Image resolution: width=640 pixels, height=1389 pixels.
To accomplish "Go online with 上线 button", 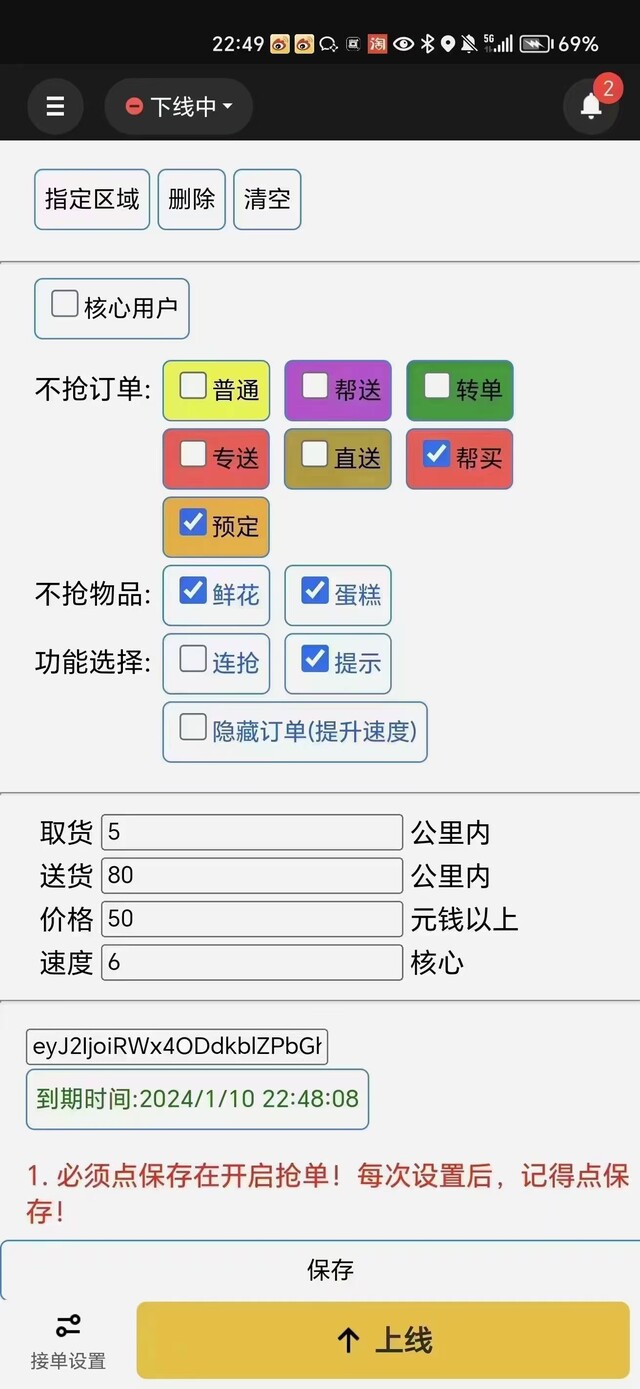I will click(383, 1340).
